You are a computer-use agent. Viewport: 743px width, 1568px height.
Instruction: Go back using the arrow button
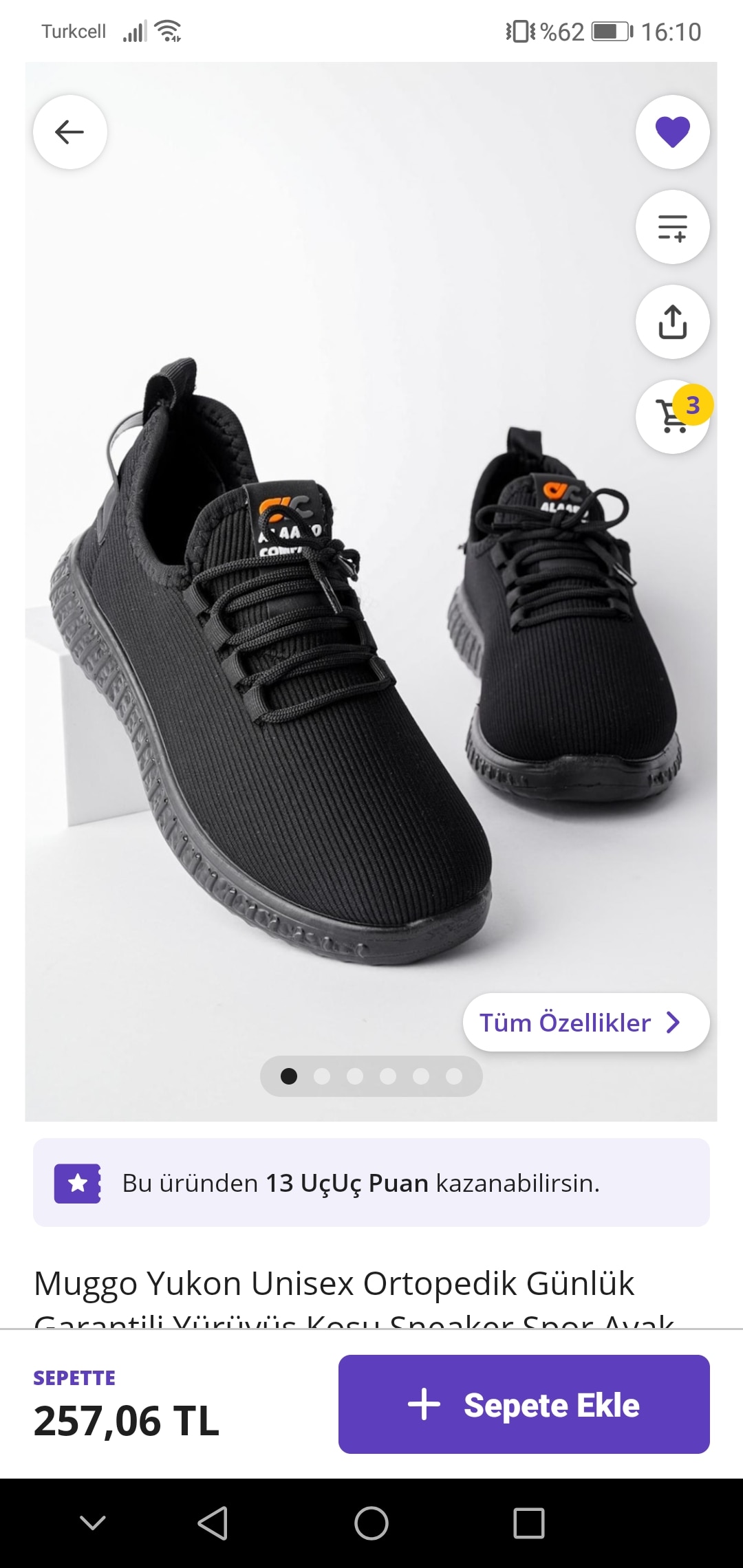click(x=70, y=132)
